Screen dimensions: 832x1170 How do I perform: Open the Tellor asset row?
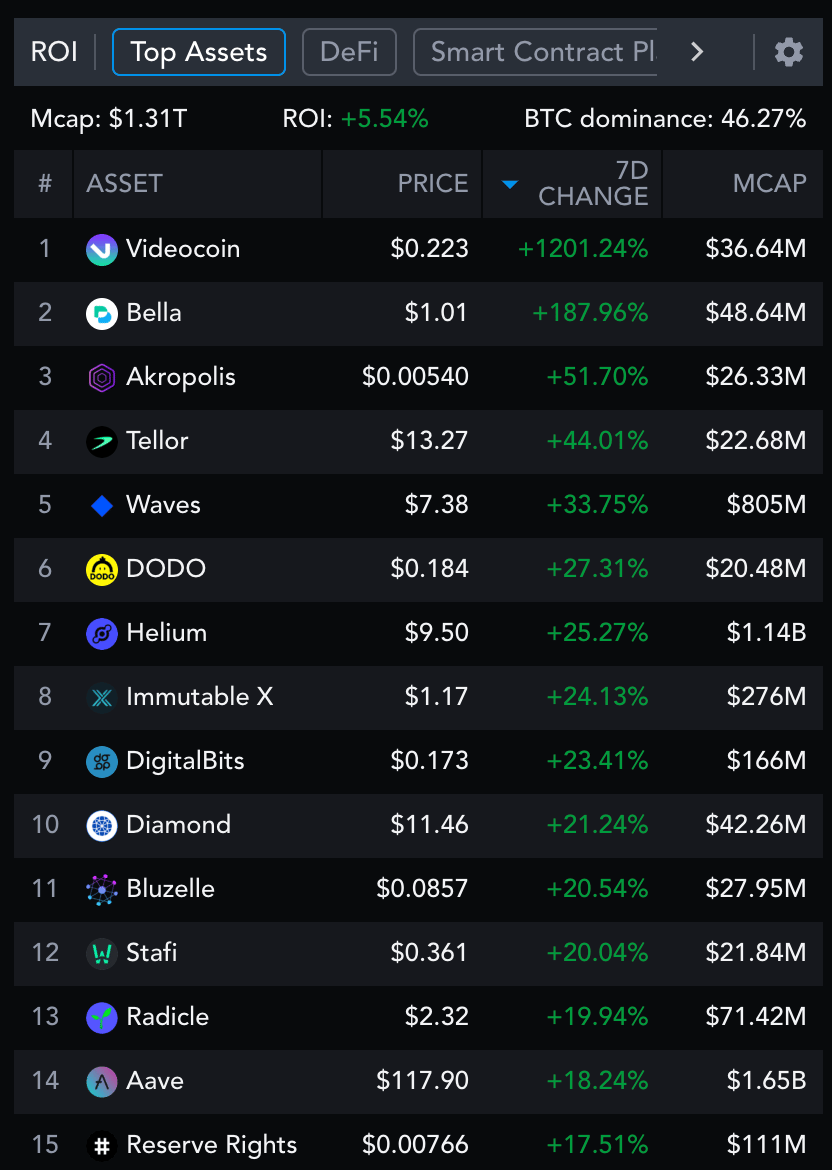point(157,441)
